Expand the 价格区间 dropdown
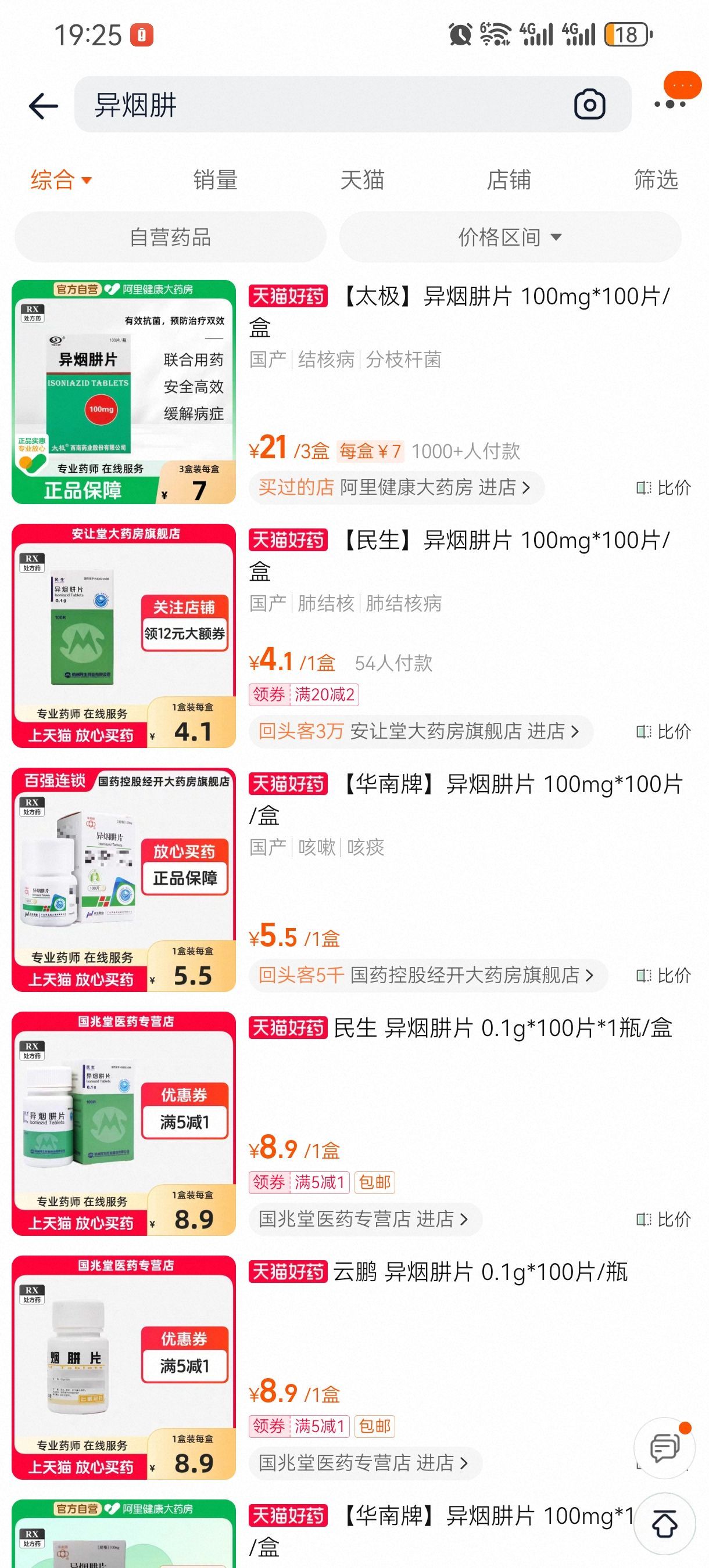The height and width of the screenshot is (1568, 709). (x=510, y=238)
